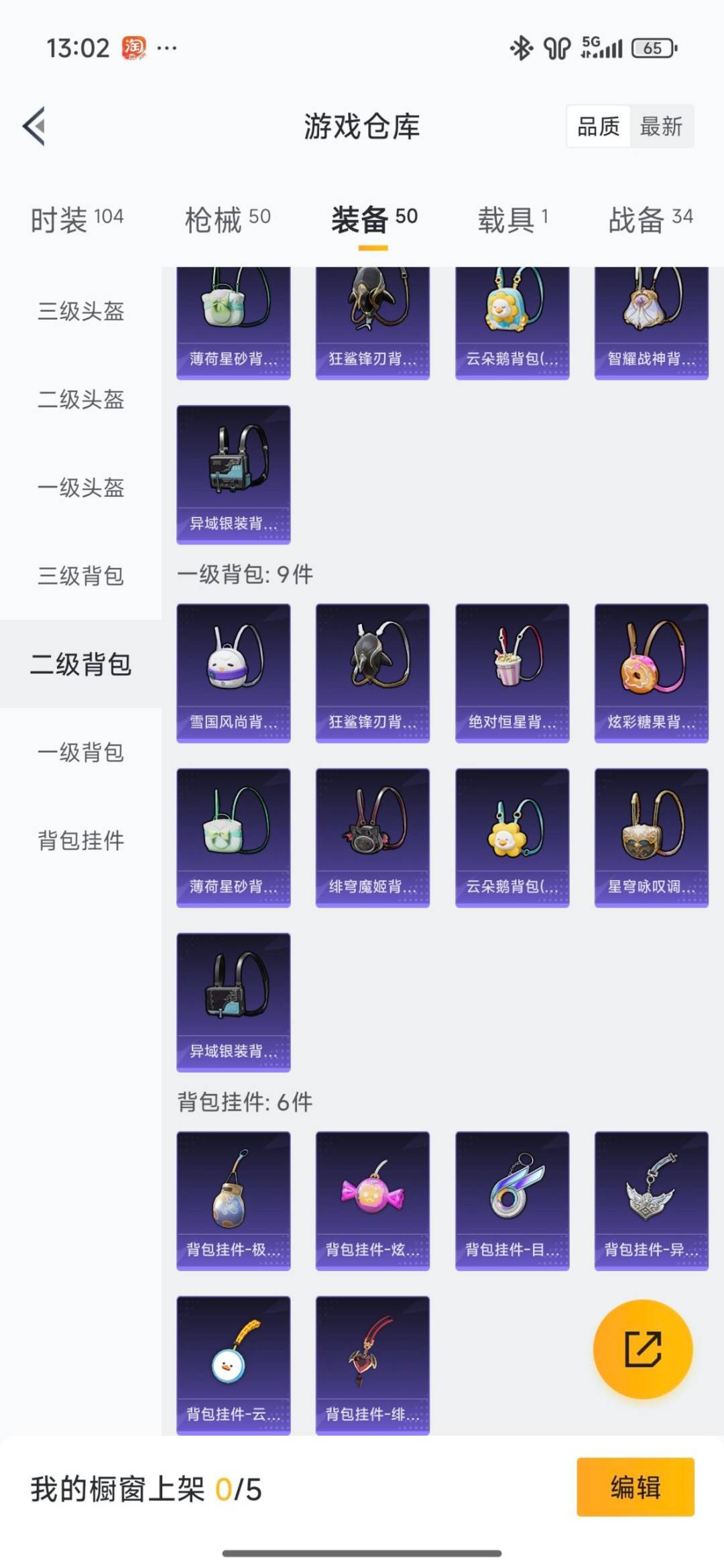
Task: View the 星穹咏叹调 backpack item
Action: [x=651, y=837]
